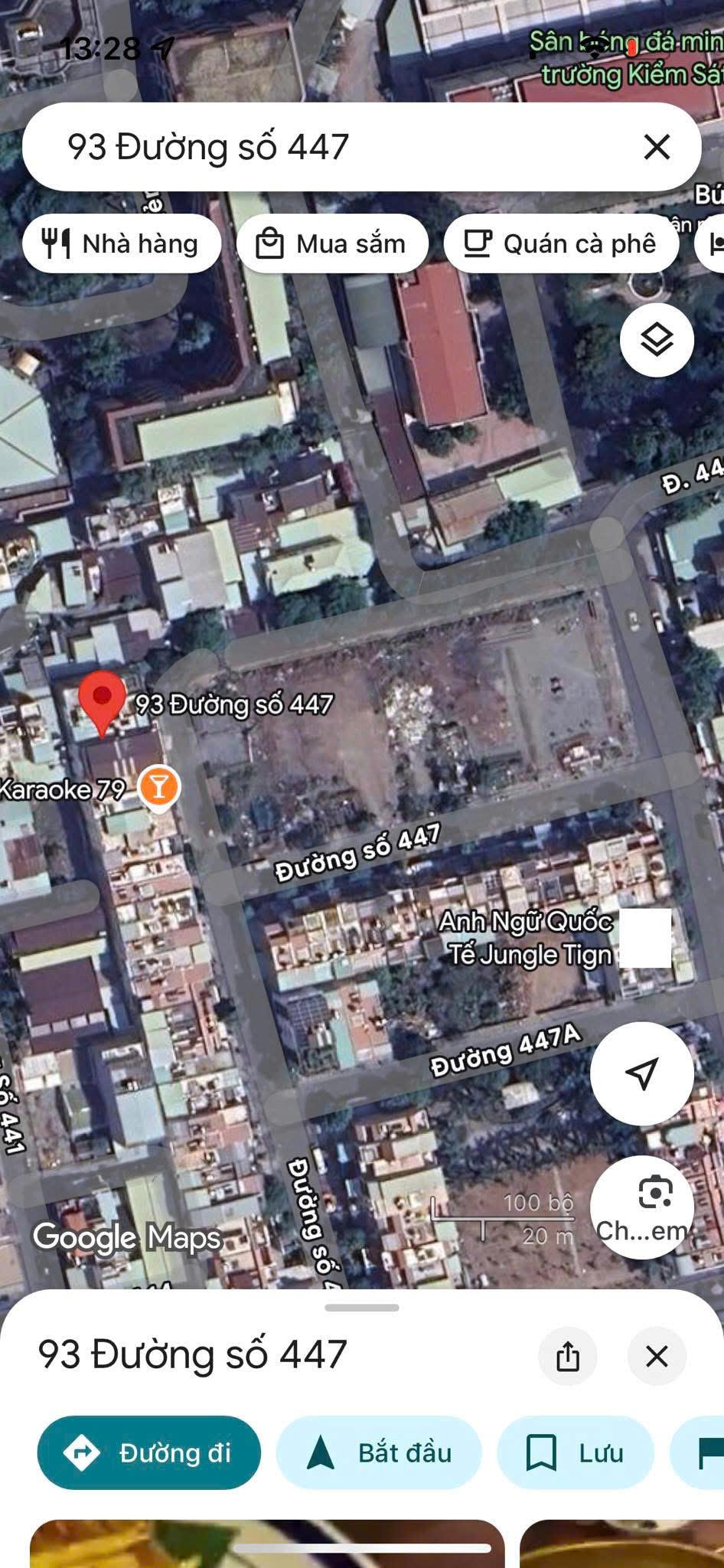Choose the Quán cà phê chip
Image resolution: width=724 pixels, height=1568 pixels.
[x=561, y=244]
